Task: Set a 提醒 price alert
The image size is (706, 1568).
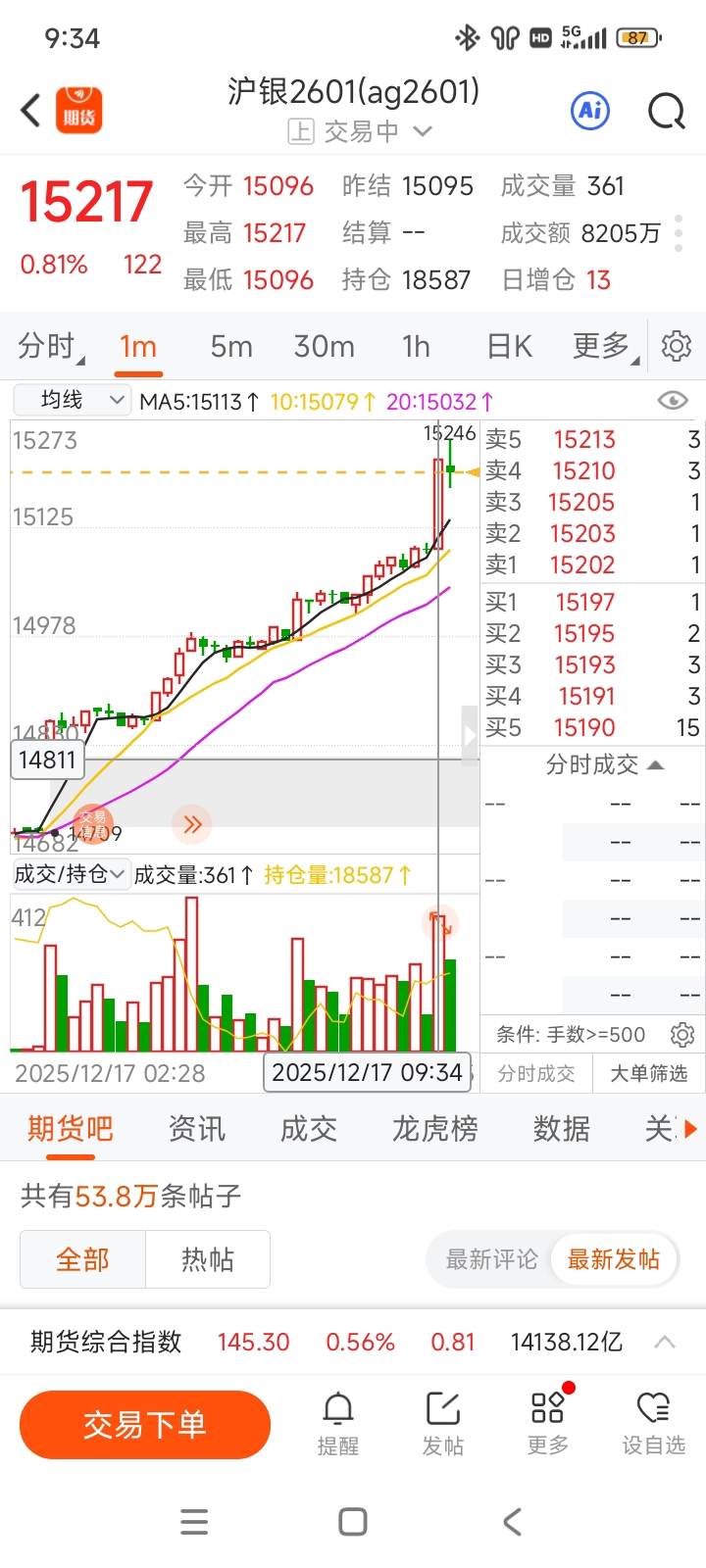Action: 338,1424
